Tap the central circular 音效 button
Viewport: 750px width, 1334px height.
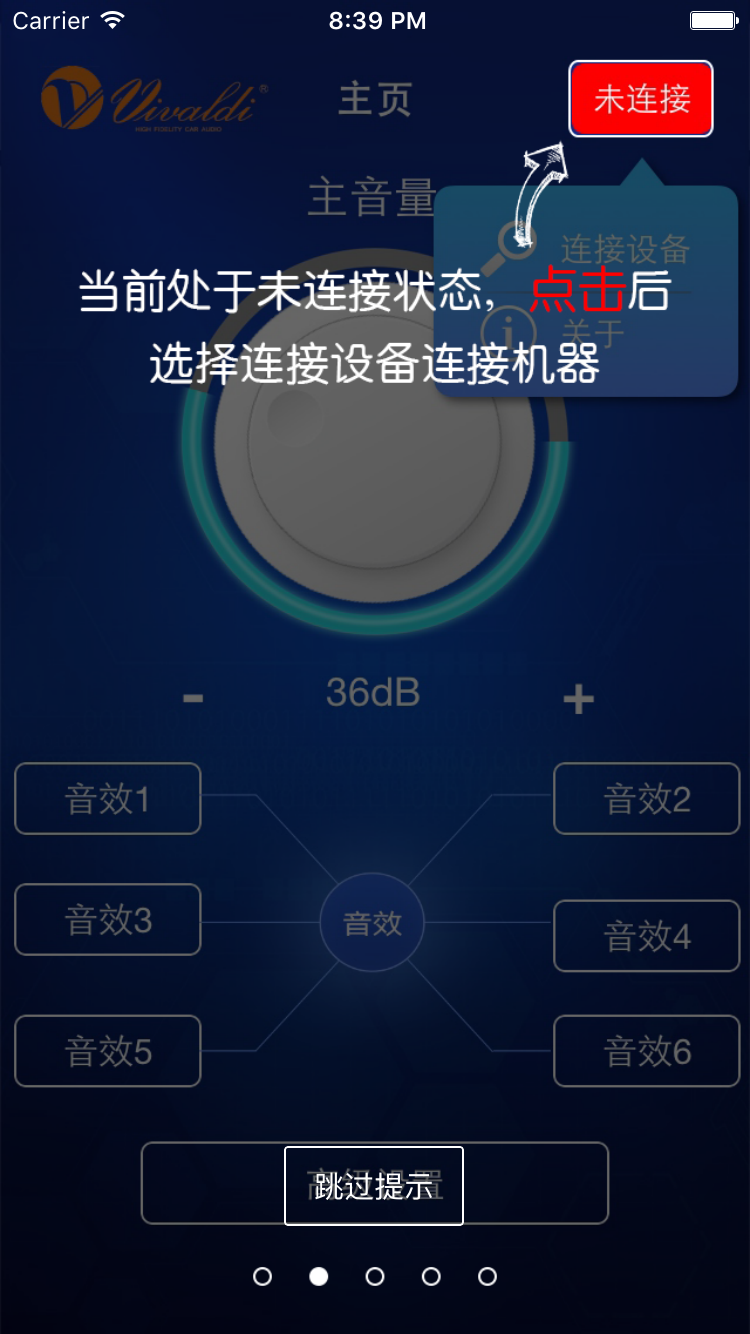[x=372, y=922]
